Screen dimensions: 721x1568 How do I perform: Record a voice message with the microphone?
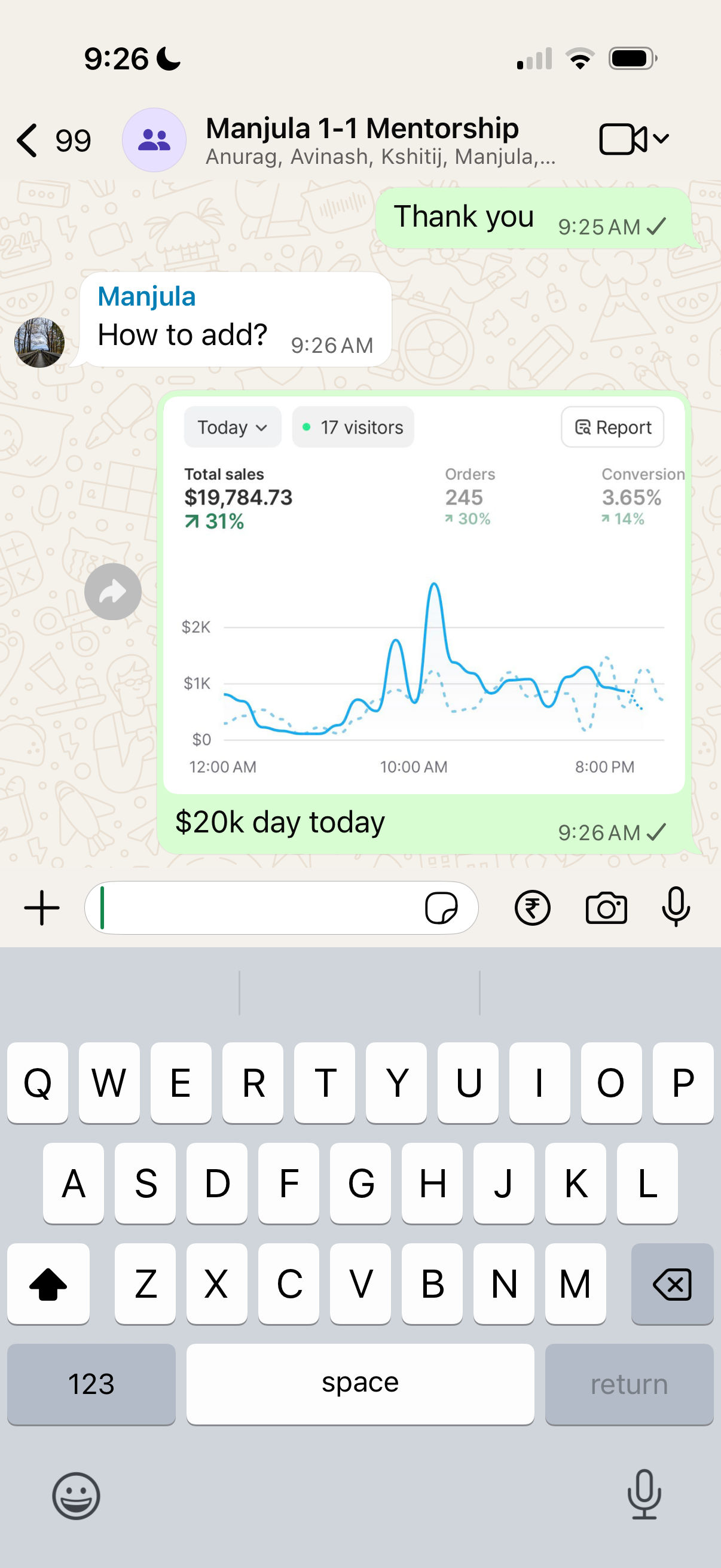[x=676, y=907]
